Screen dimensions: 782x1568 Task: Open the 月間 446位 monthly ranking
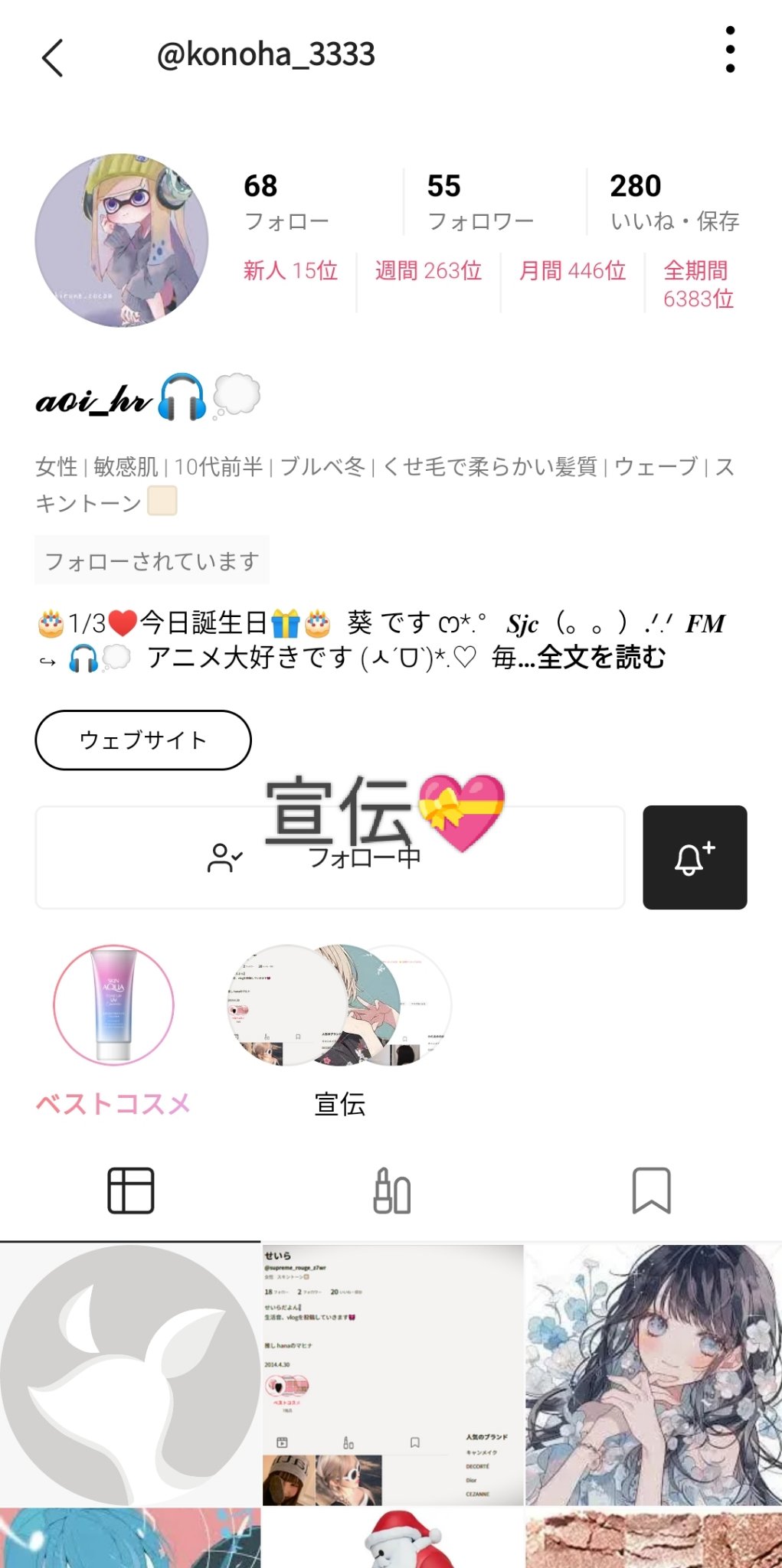[x=570, y=271]
